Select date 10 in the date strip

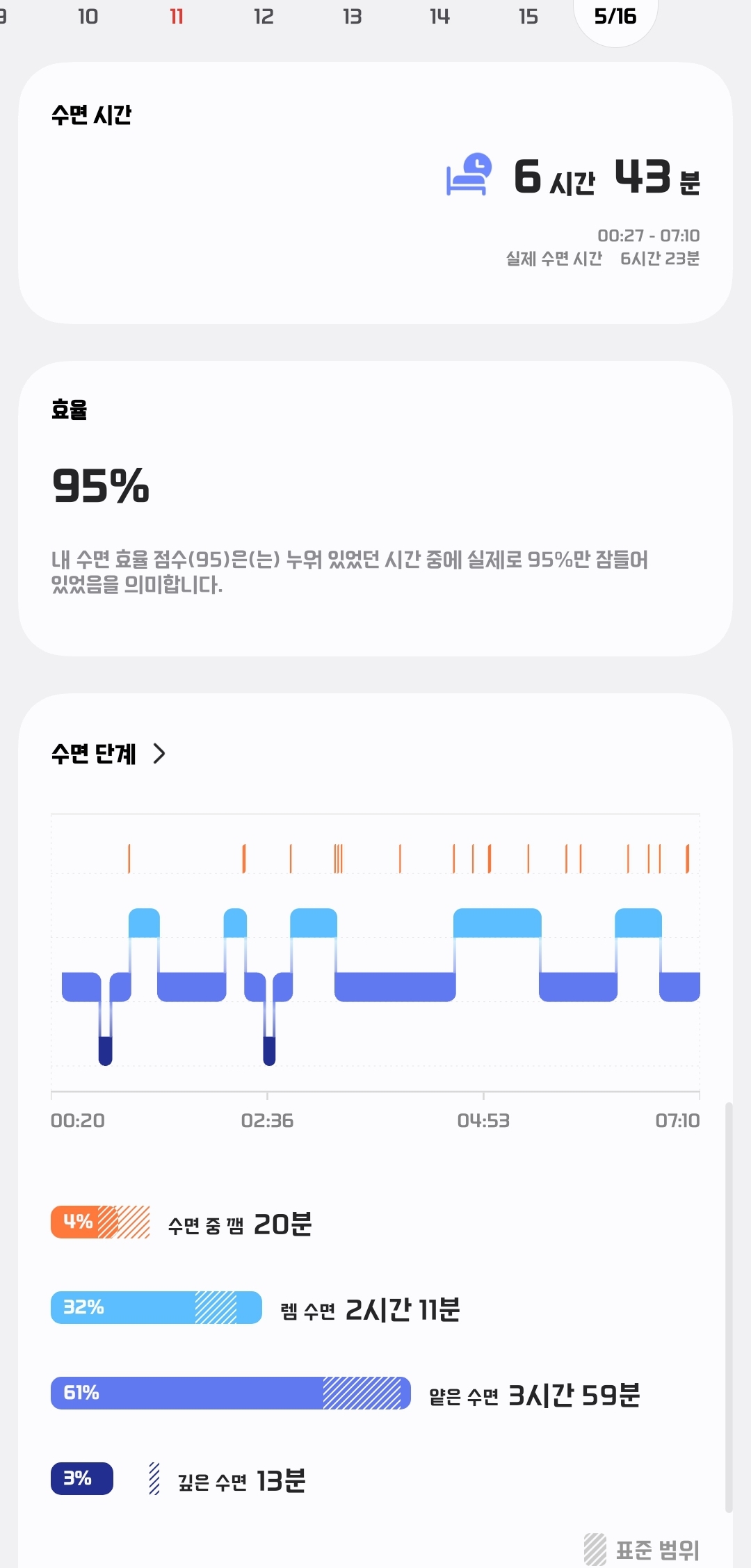tap(88, 16)
